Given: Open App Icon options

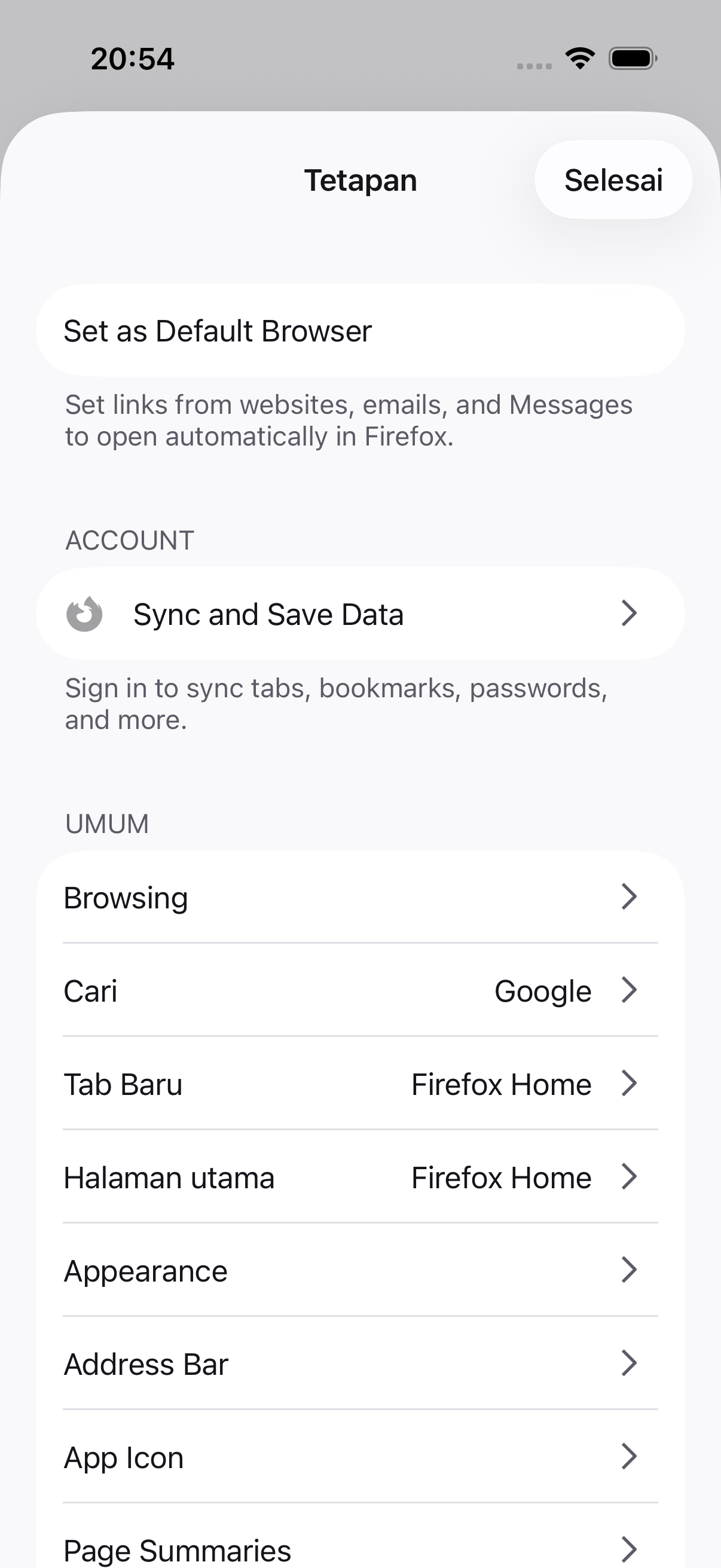Looking at the screenshot, I should tap(360, 1457).
